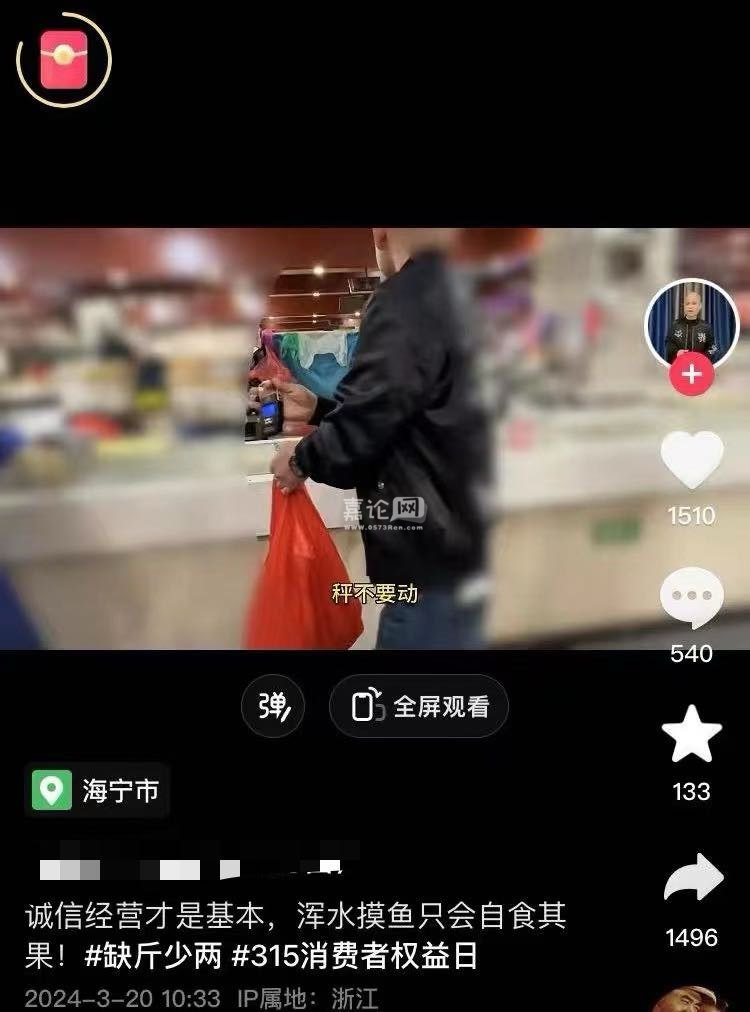The image size is (750, 1012).
Task: Open the #缺斤少两 hashtag
Action: click(153, 956)
